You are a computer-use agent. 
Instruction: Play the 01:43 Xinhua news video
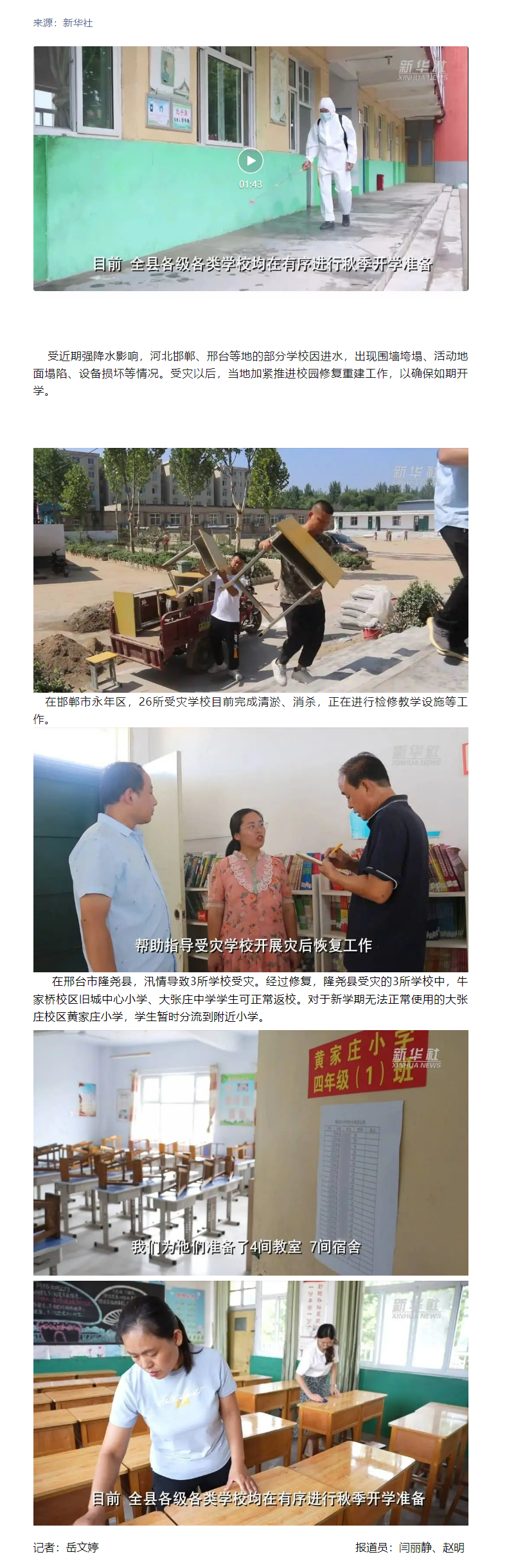point(251,161)
